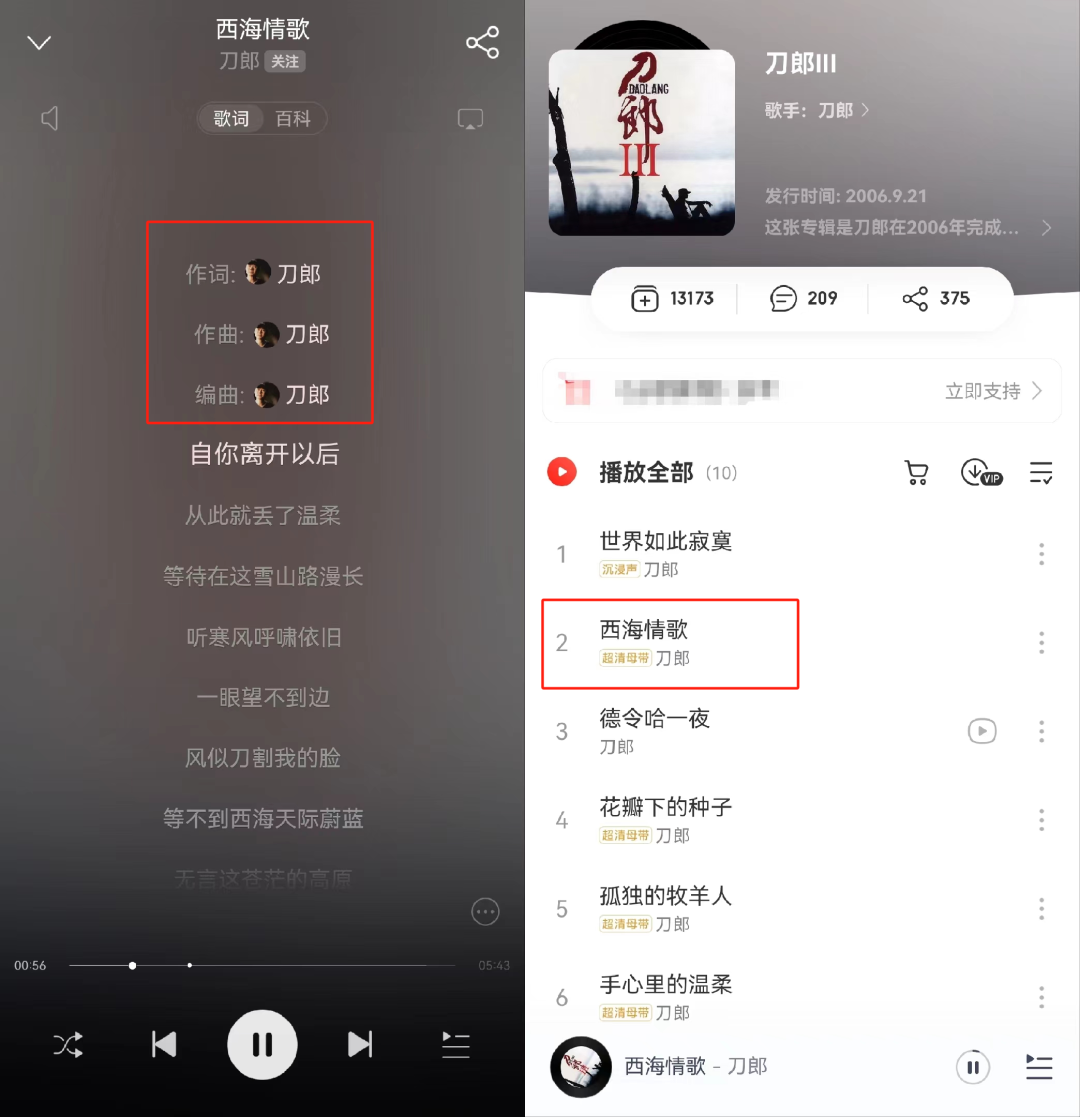
Task: Toggle shuffle playback mode
Action: 68,1045
